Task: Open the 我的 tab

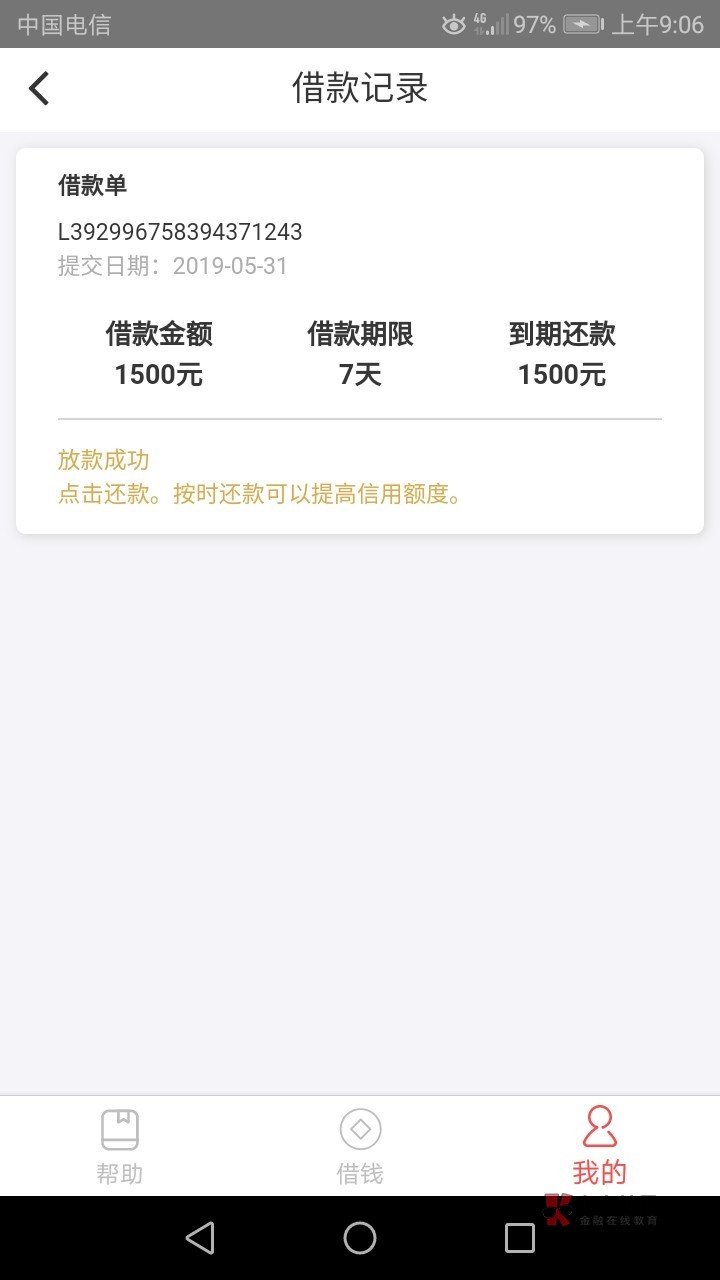Action: pos(599,1146)
